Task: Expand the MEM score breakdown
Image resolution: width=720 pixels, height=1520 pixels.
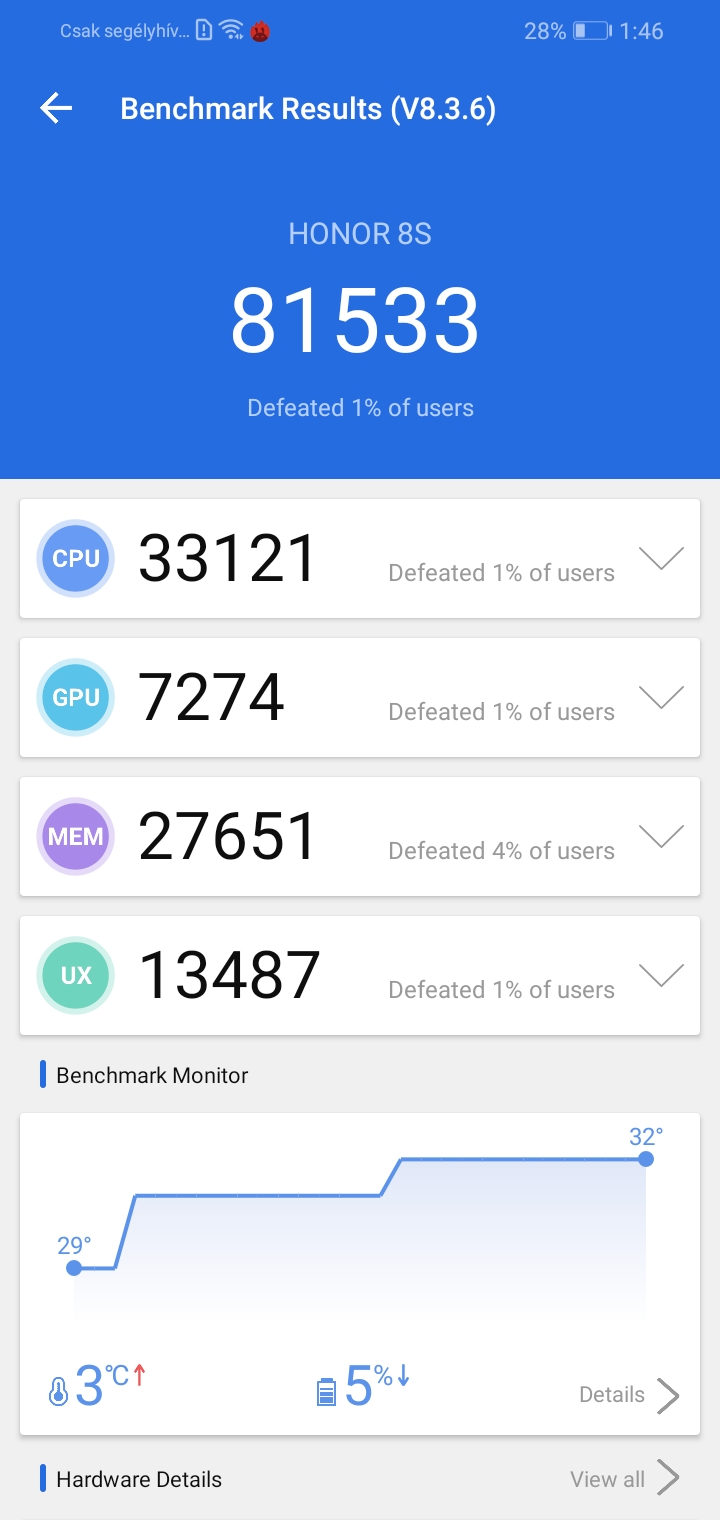Action: (661, 837)
